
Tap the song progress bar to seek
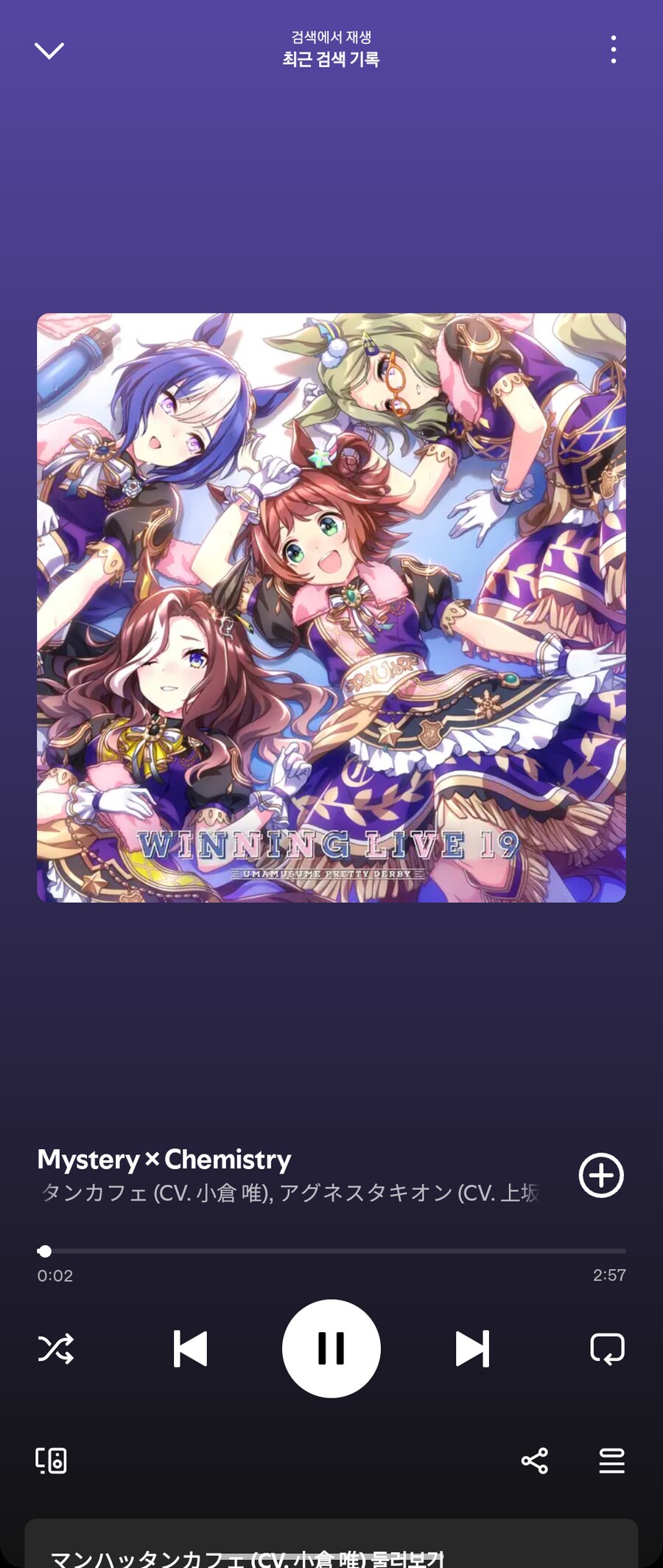[x=331, y=1251]
